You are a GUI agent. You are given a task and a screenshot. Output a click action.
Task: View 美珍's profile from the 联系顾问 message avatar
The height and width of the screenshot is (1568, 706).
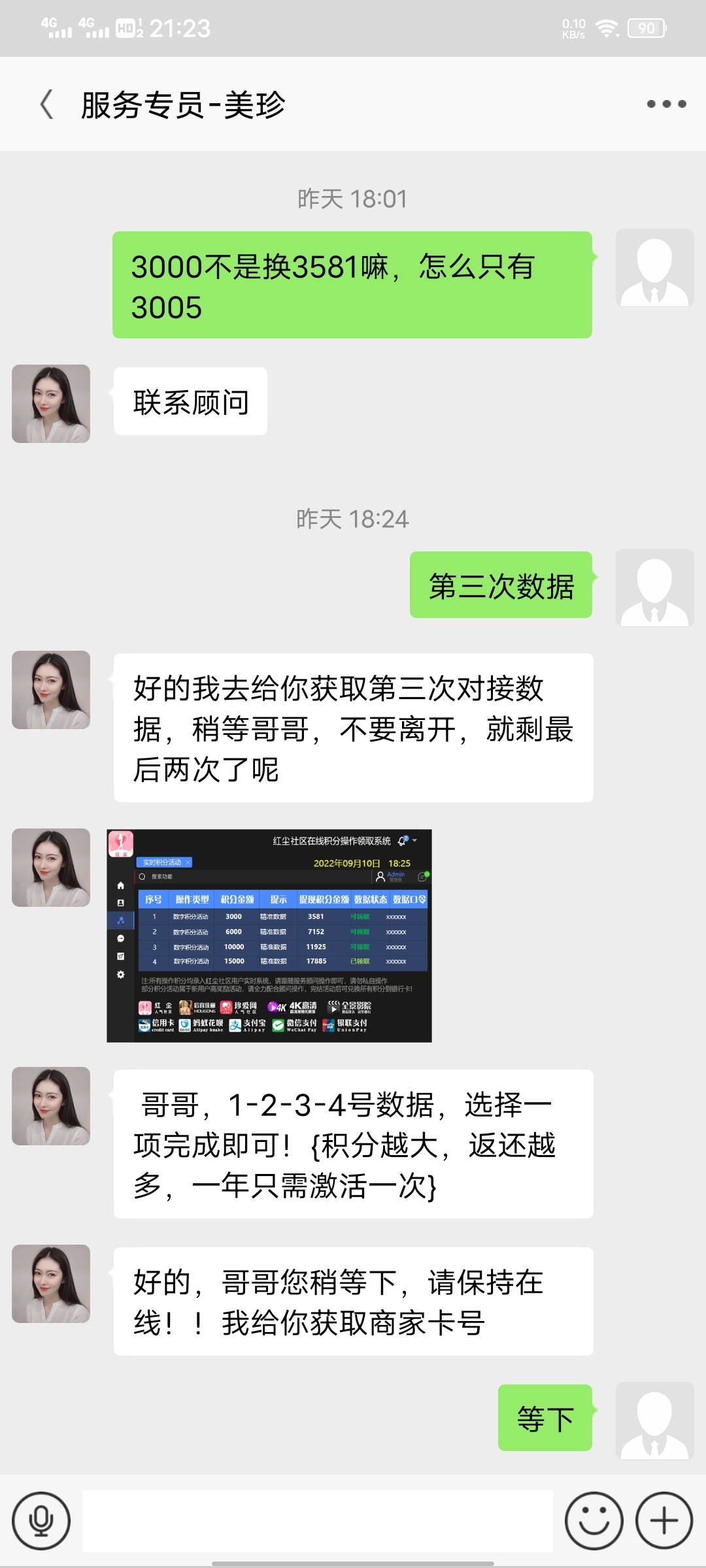[x=51, y=404]
